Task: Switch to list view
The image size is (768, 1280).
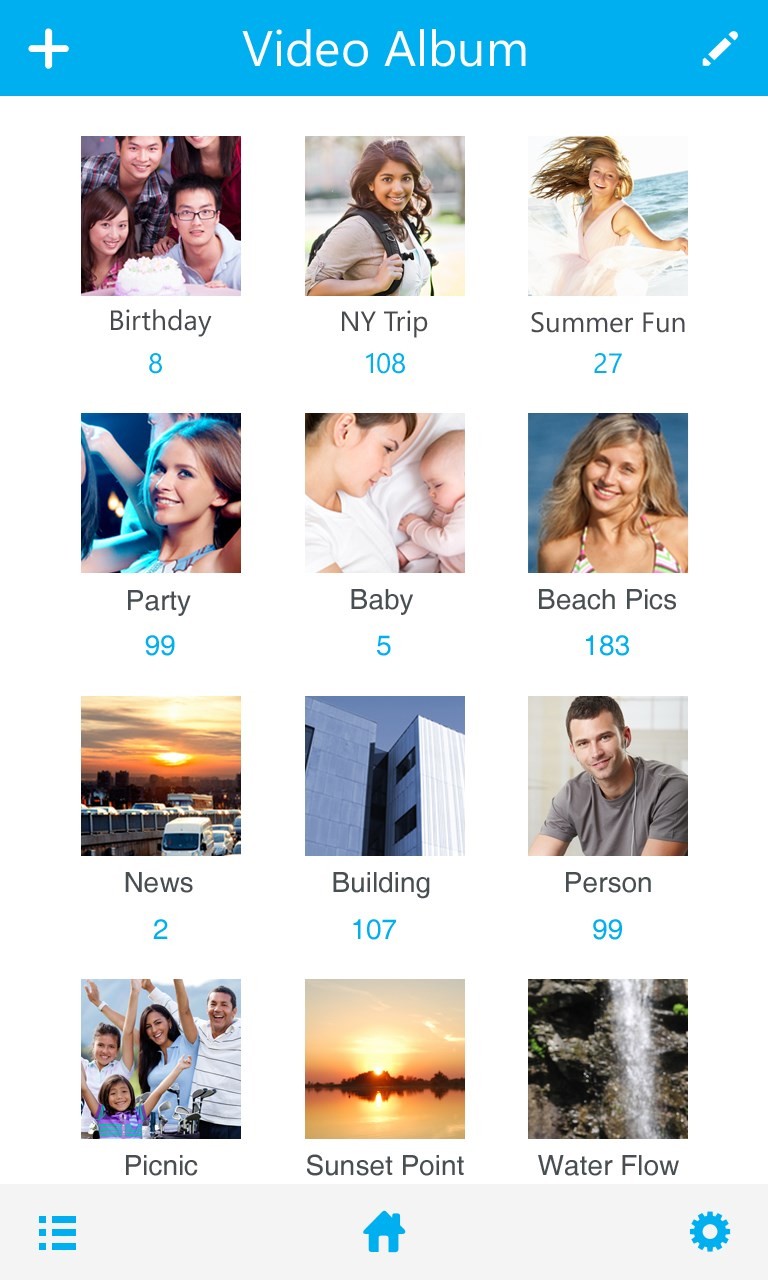Action: (58, 1233)
